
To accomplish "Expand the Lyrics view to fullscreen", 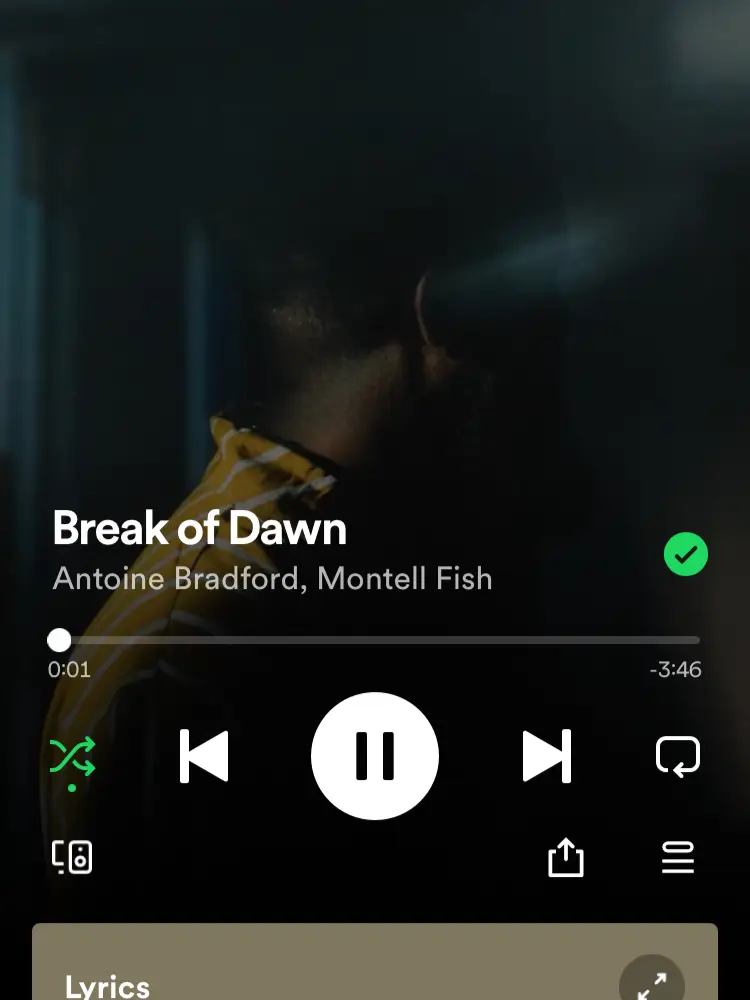I will pyautogui.click(x=651, y=981).
